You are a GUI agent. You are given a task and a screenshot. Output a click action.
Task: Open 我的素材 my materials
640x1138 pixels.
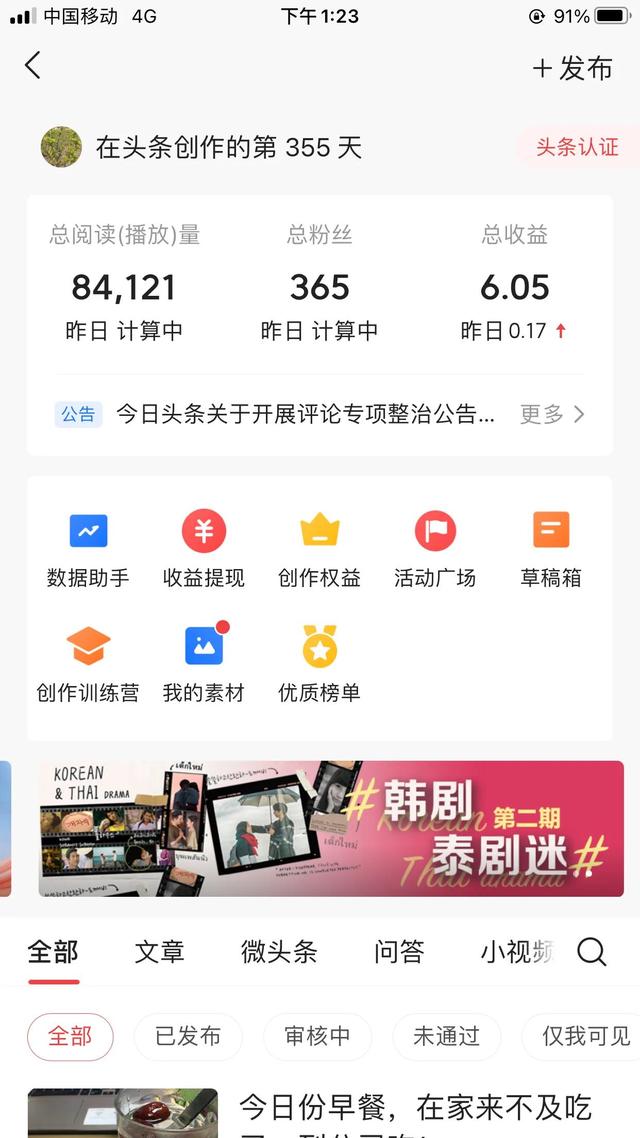click(x=204, y=663)
